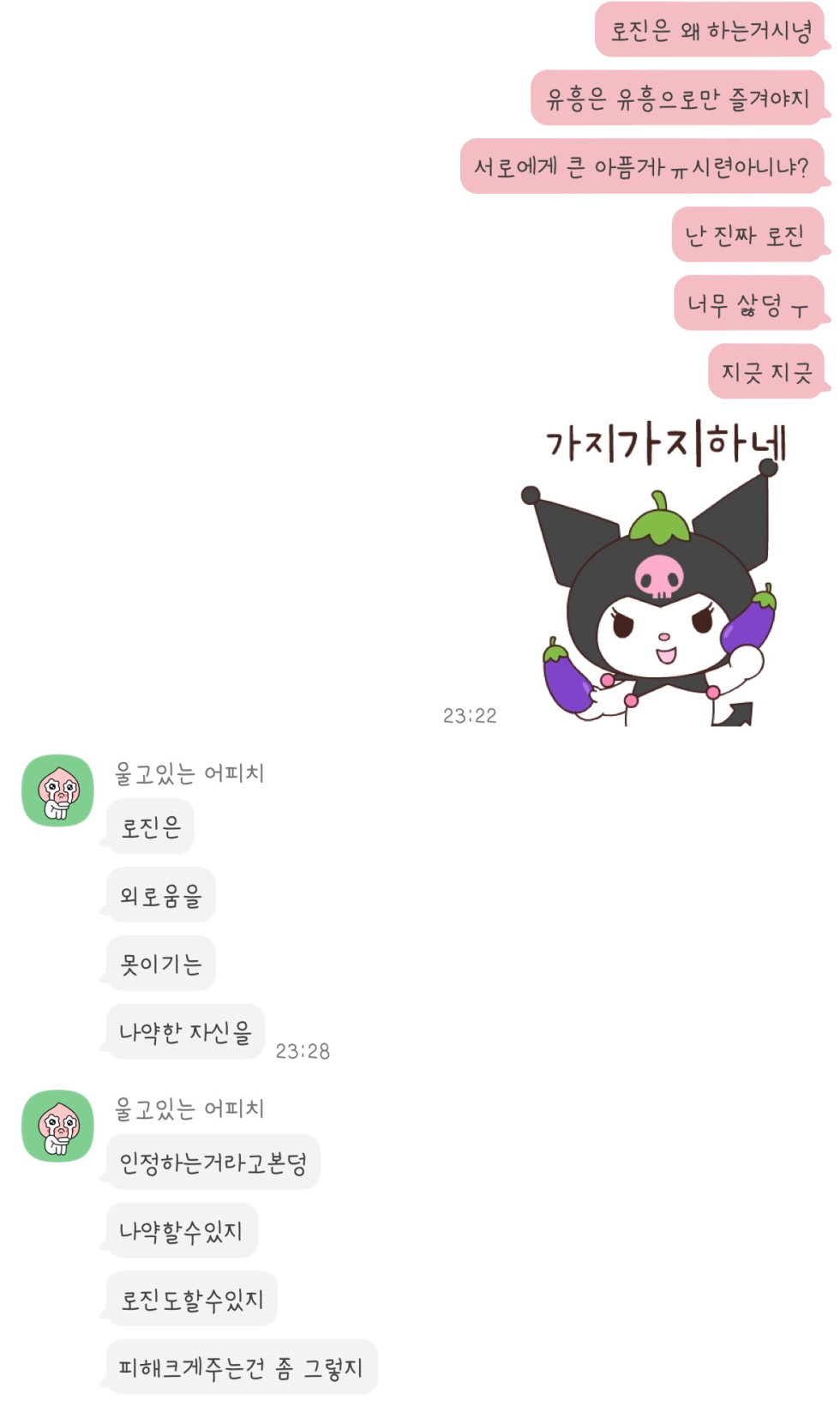Open the 울고있는 어피치 profile picture above the 로진은 message
The width and height of the screenshot is (840, 1406).
pos(57,790)
